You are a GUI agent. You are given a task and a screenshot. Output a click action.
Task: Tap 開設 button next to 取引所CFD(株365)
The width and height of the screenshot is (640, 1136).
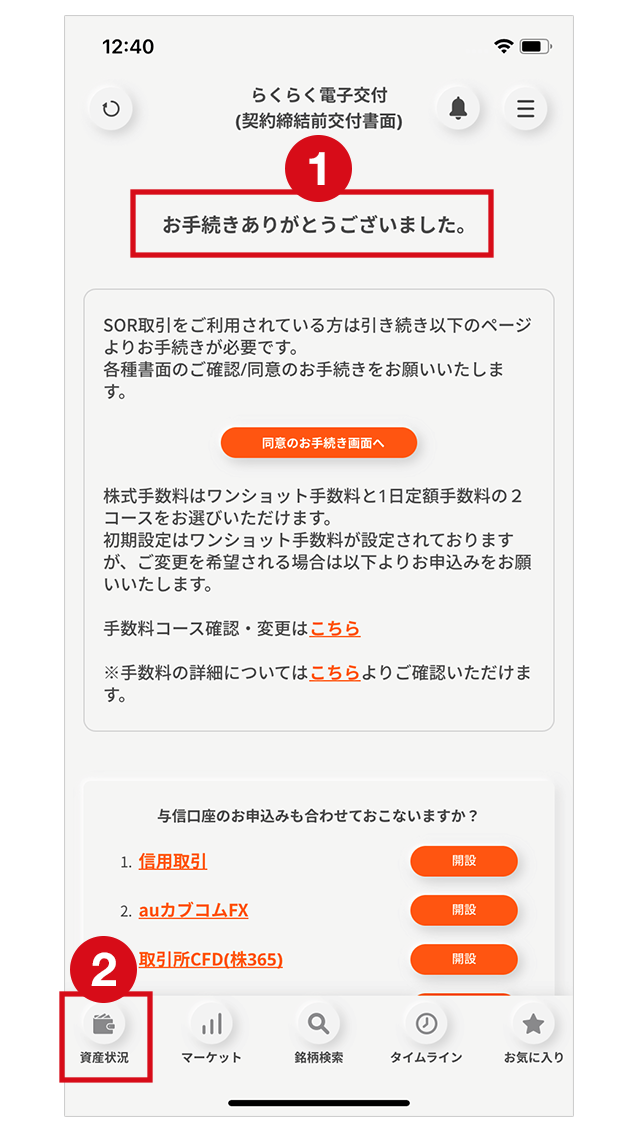click(x=464, y=959)
